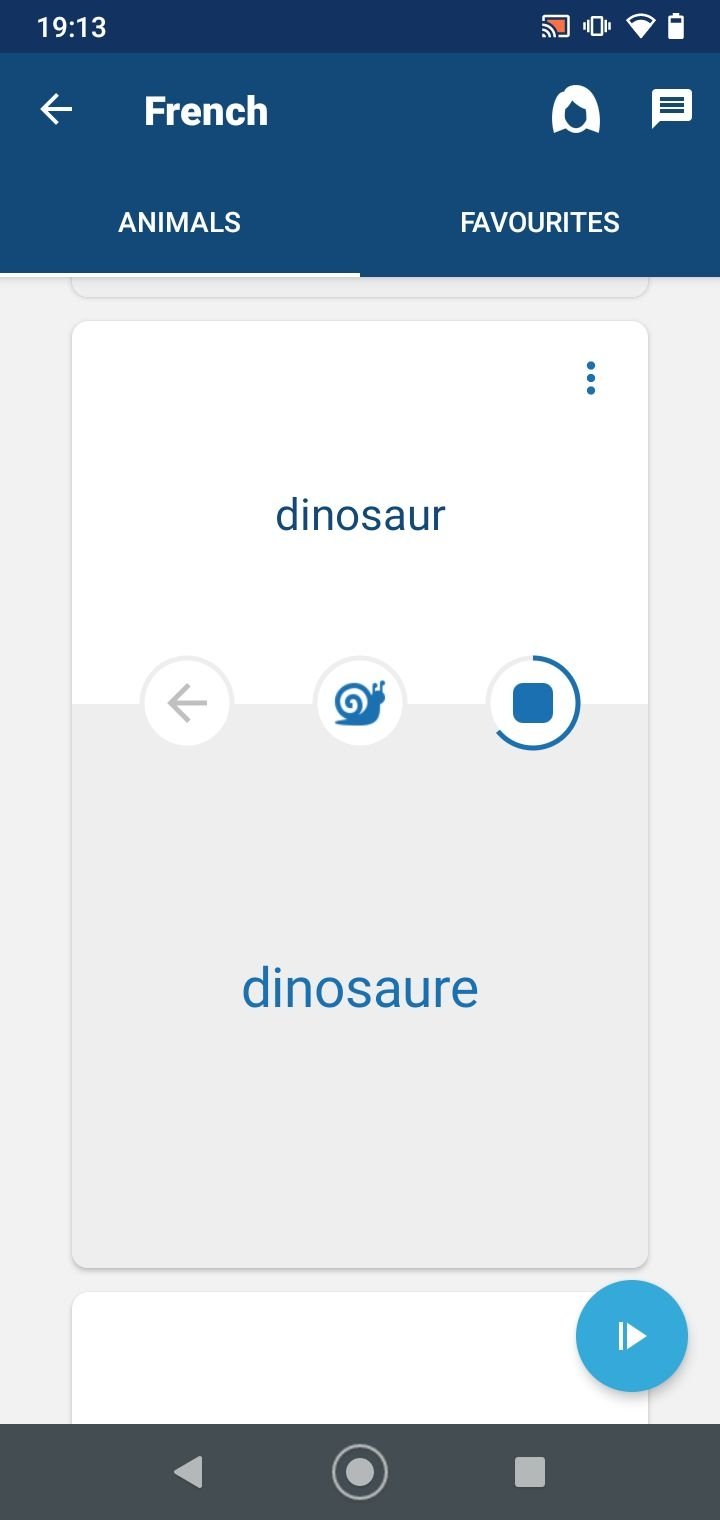Start autoplay with the floating play button
Screen dimensions: 720x1520
pyautogui.click(x=632, y=1336)
